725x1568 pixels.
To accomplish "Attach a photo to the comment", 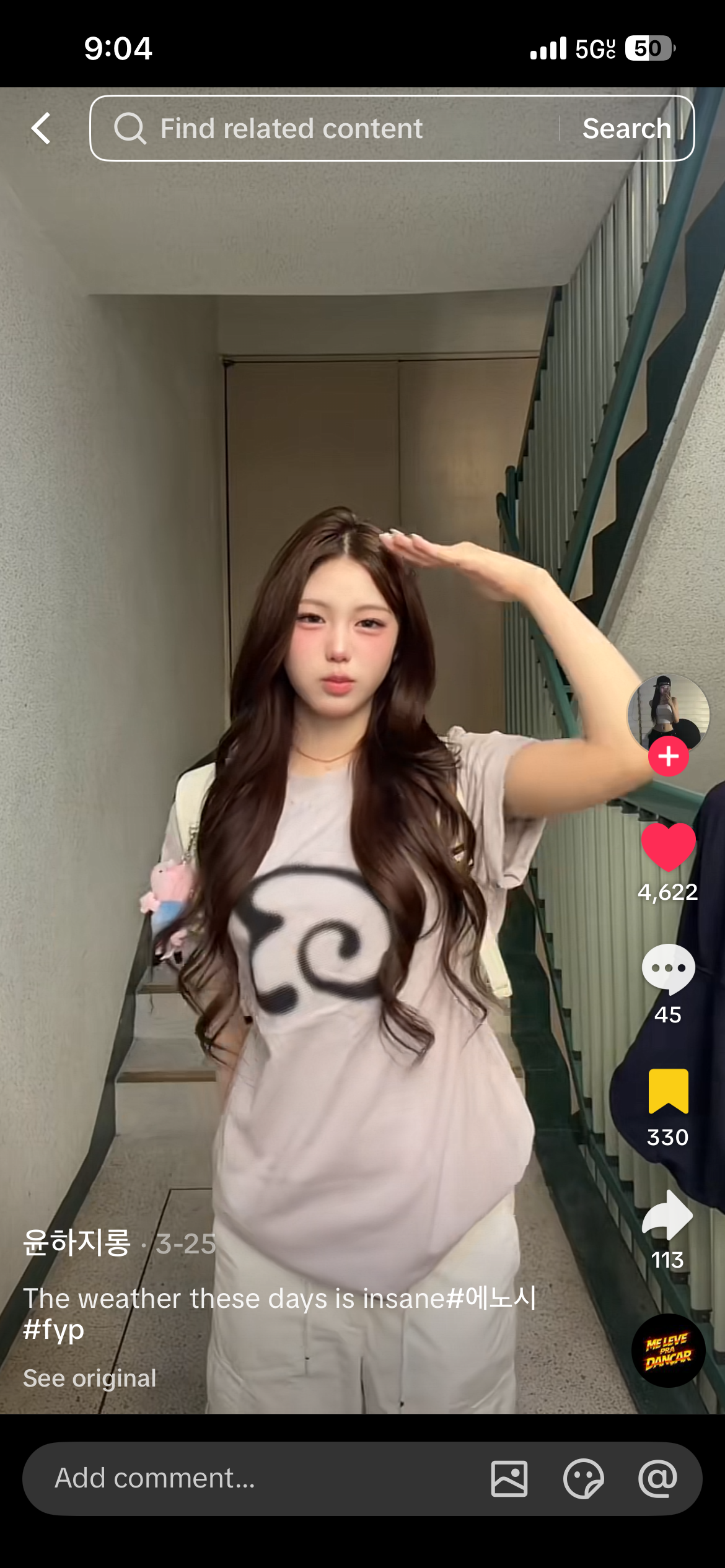I will click(x=509, y=1479).
